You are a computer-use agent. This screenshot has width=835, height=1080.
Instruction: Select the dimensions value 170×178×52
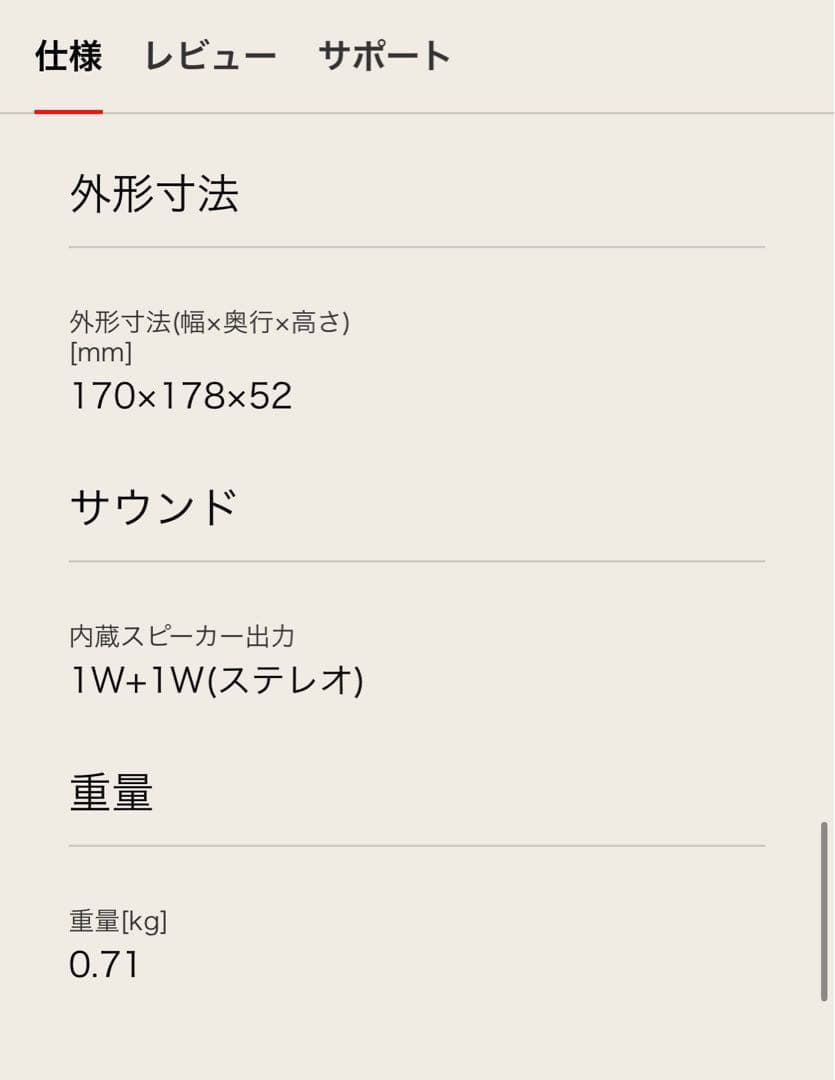180,394
